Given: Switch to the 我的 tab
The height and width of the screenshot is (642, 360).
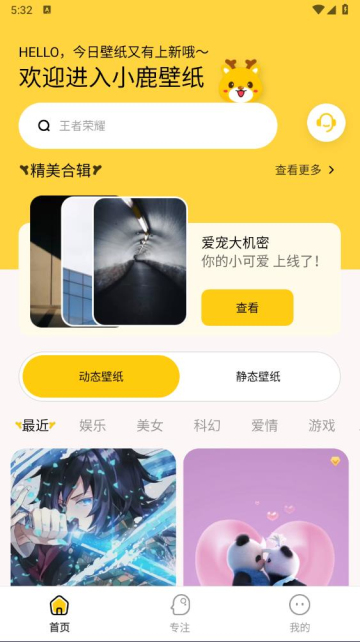Looking at the screenshot, I should pyautogui.click(x=300, y=613).
